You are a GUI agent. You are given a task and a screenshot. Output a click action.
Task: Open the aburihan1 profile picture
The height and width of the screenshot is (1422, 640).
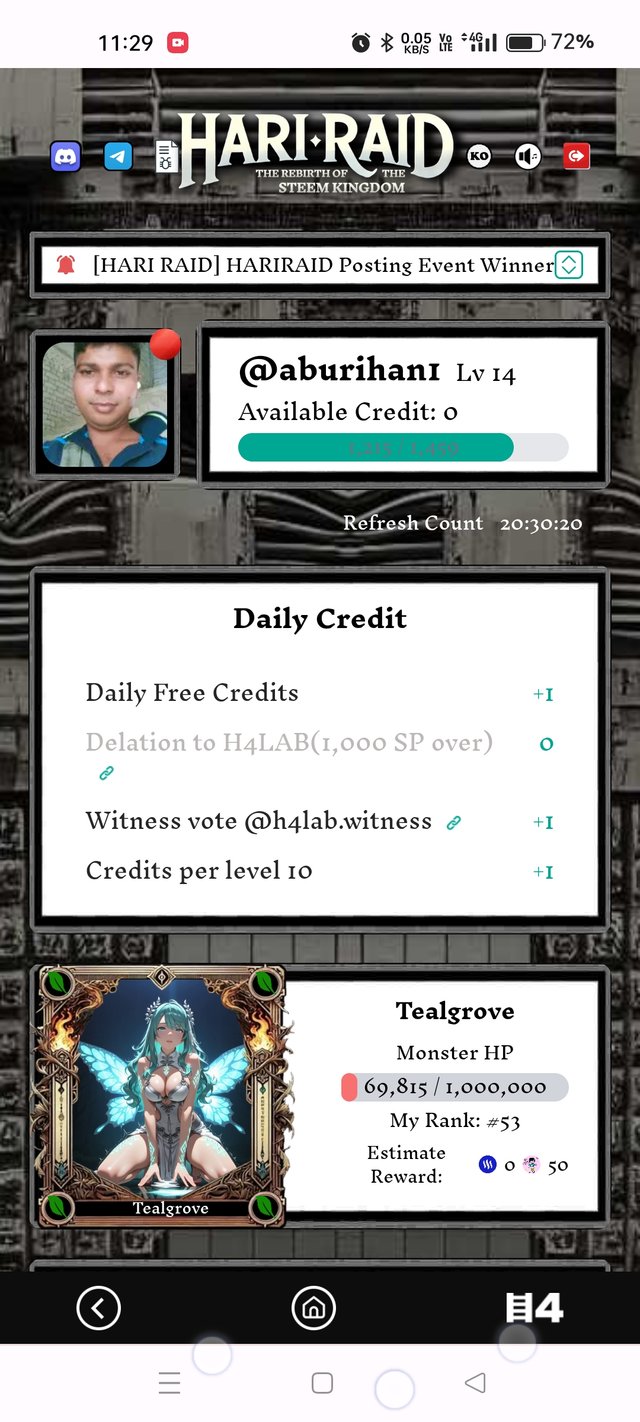[x=105, y=405]
